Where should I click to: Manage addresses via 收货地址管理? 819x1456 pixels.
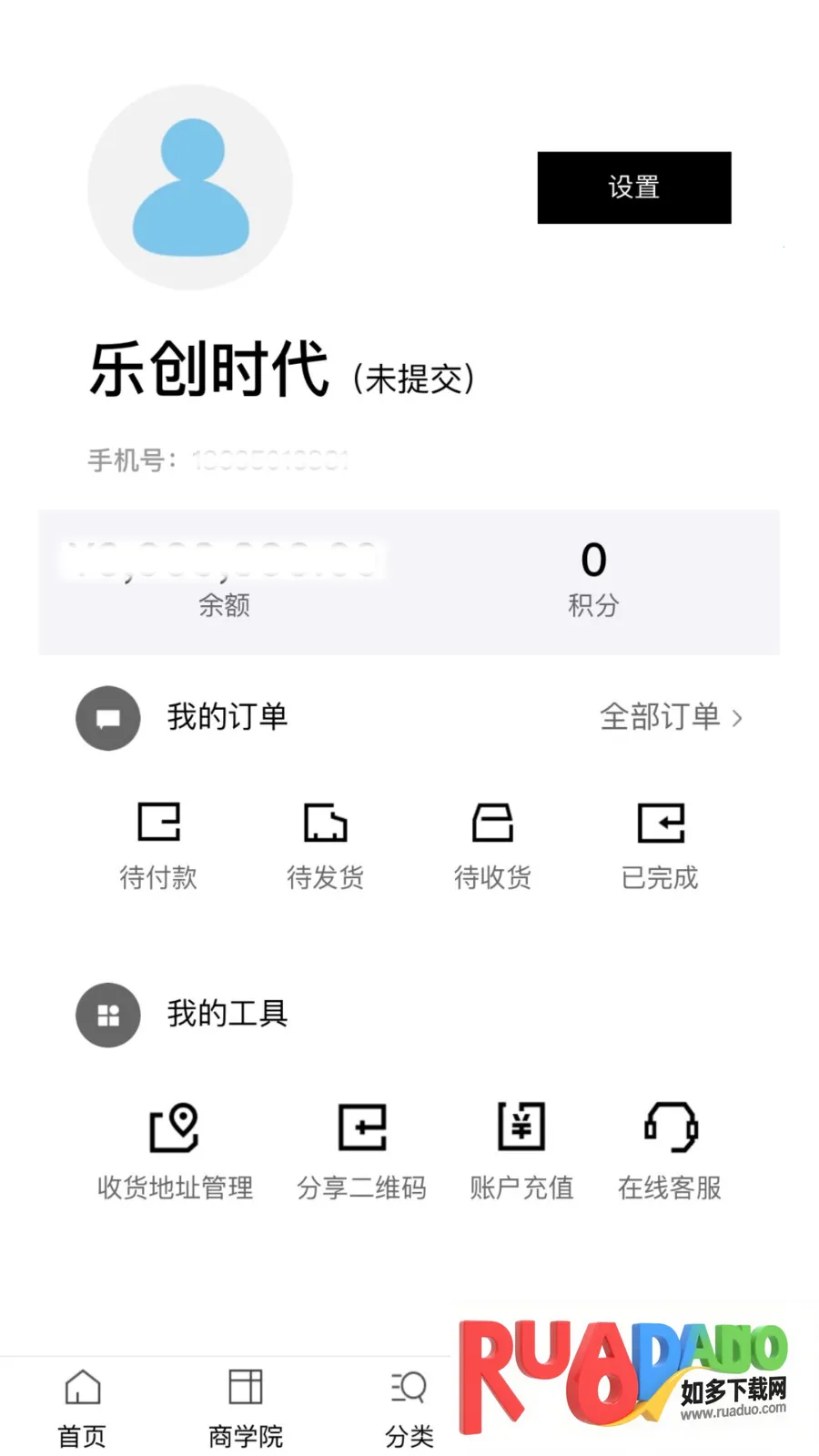[x=175, y=1151]
